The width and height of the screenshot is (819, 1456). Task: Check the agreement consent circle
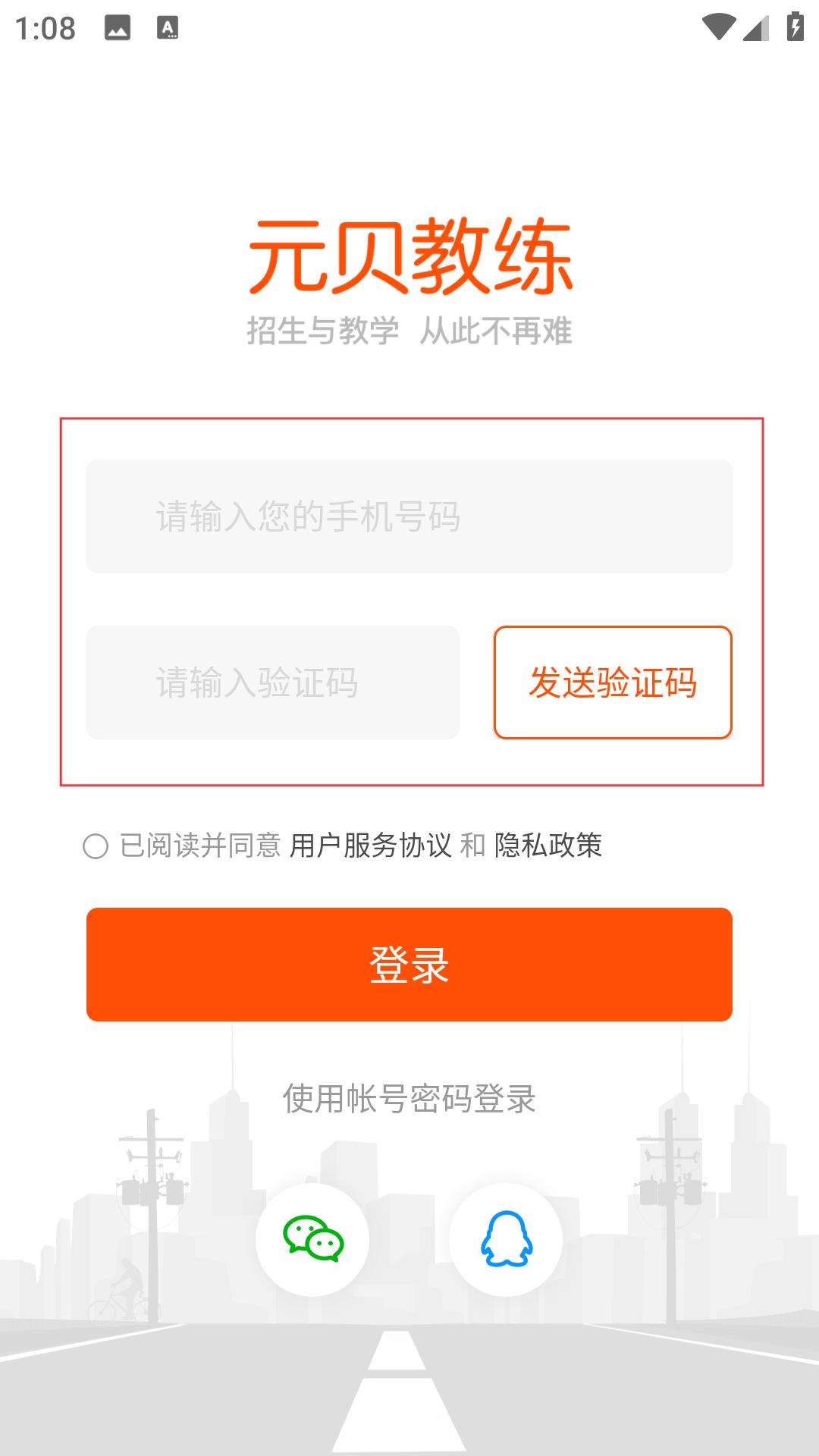point(96,846)
